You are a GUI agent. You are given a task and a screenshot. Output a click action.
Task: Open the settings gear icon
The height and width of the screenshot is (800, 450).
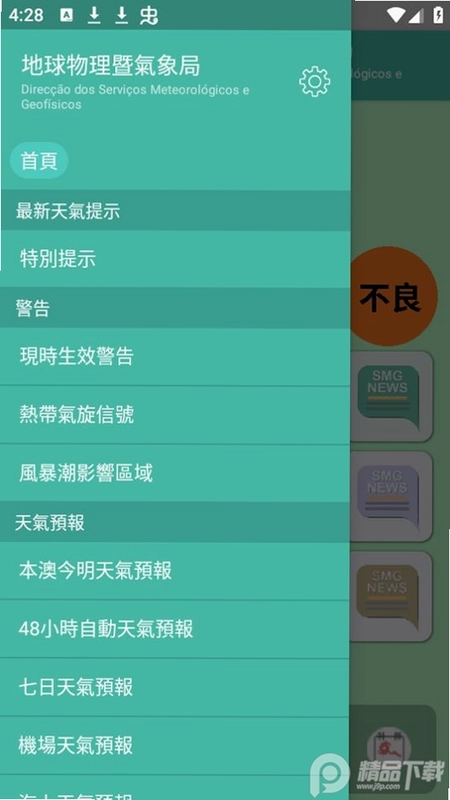pyautogui.click(x=314, y=82)
